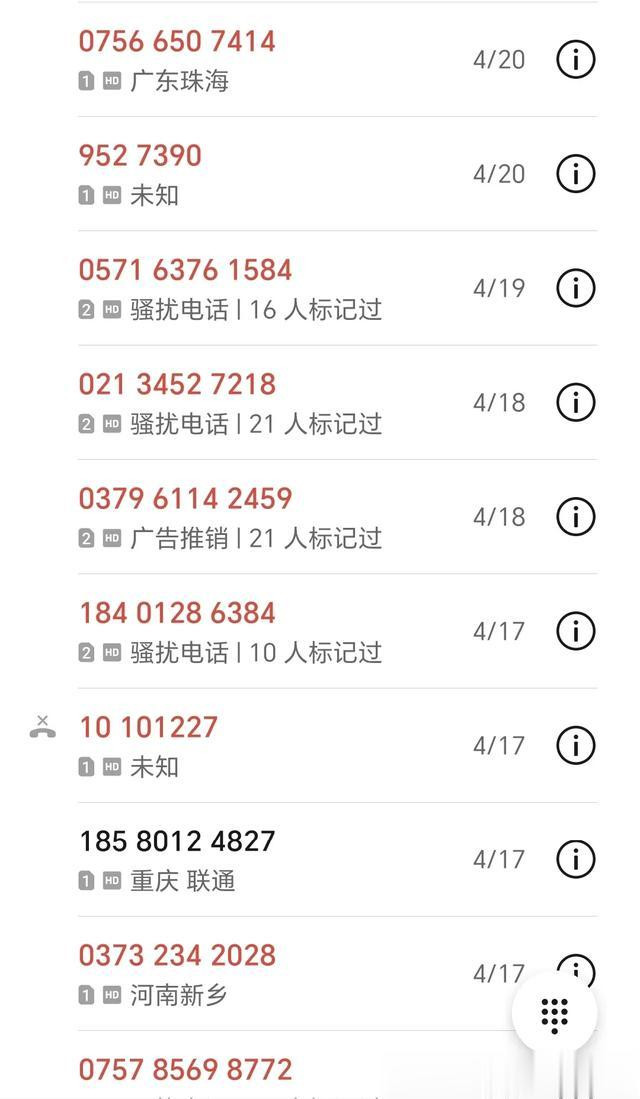Open info for 10 101227
Viewport: 640px width, 1099px height.
(x=576, y=745)
